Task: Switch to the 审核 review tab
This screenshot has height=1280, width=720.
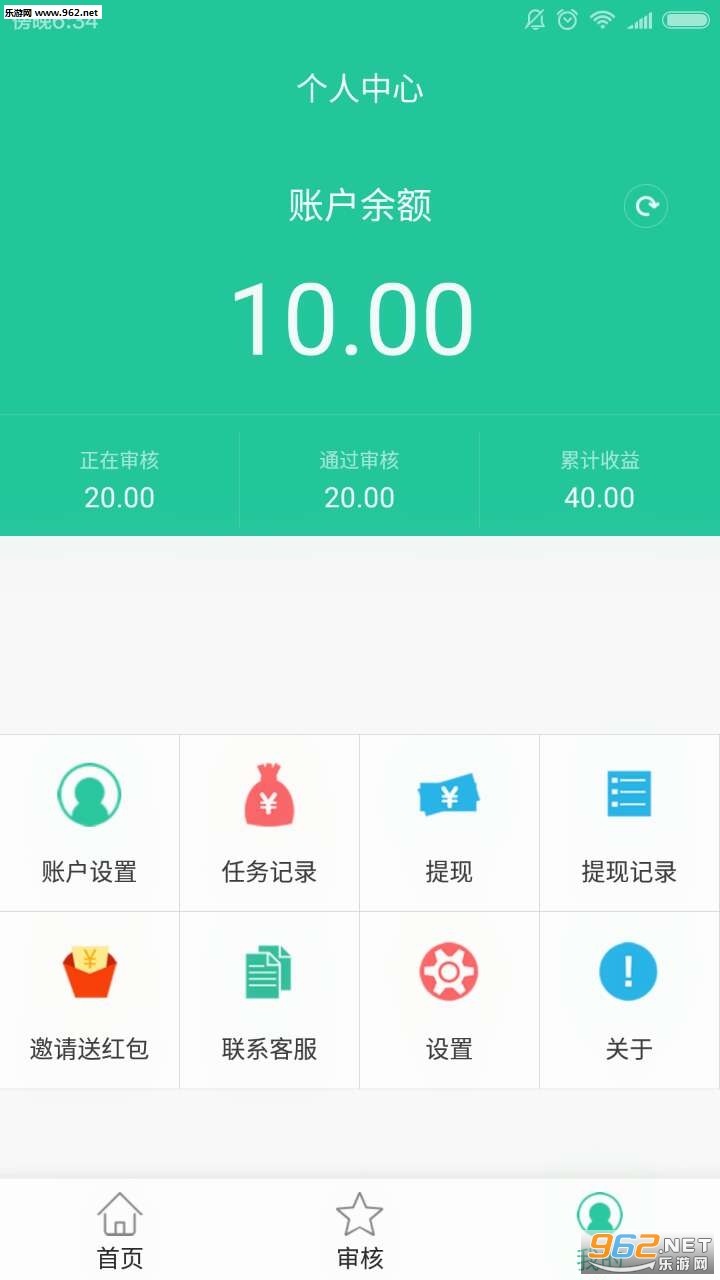Action: click(x=360, y=1230)
